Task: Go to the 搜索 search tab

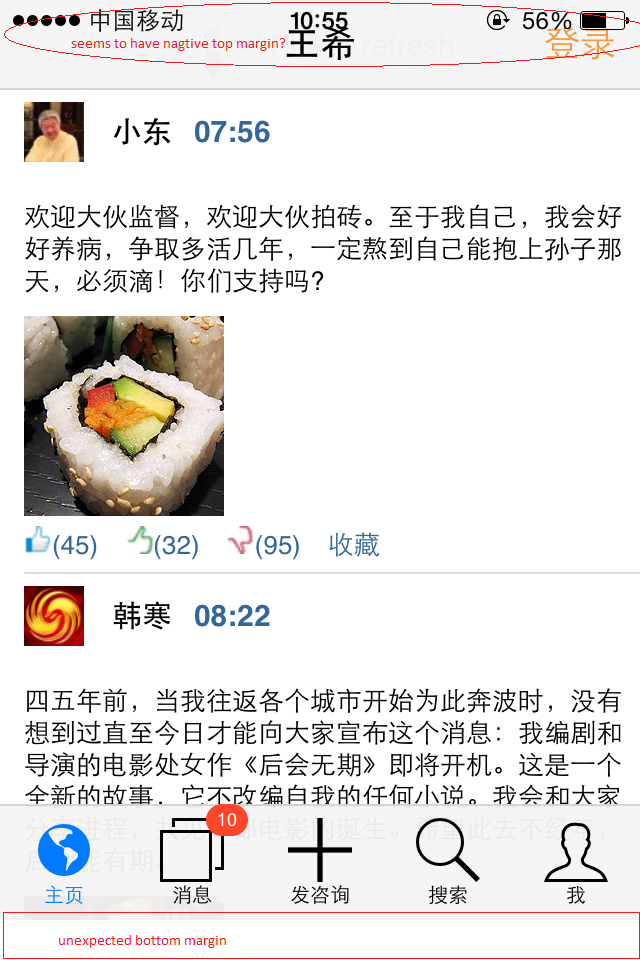Action: [x=448, y=862]
